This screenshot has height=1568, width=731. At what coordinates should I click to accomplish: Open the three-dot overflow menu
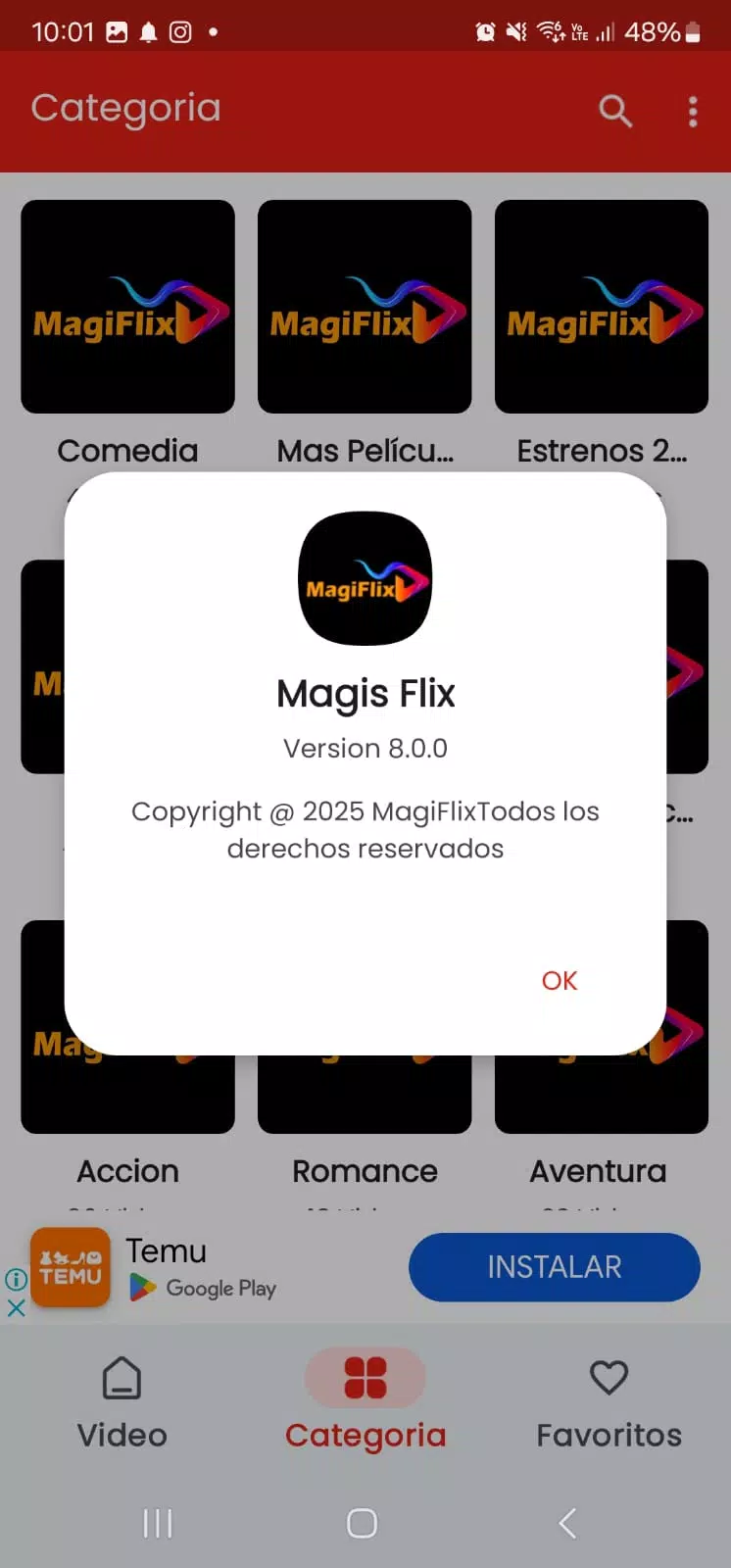(693, 112)
